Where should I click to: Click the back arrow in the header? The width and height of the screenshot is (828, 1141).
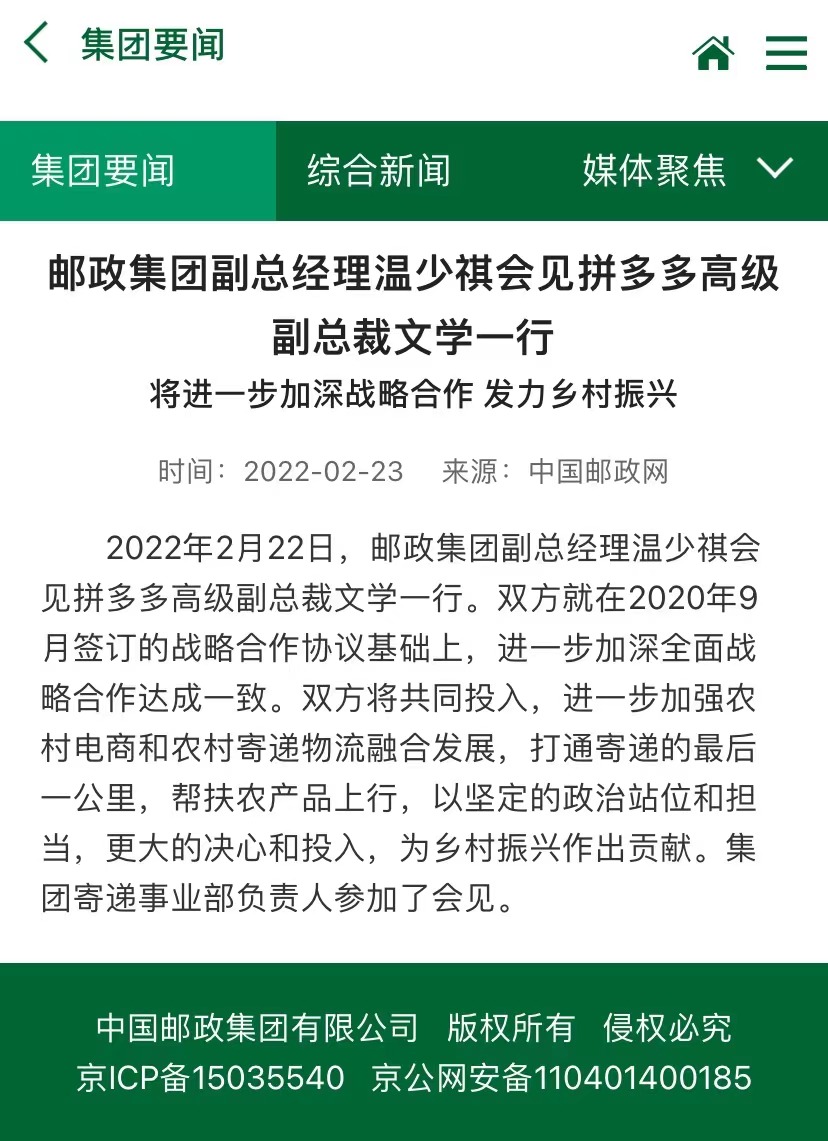click(37, 45)
